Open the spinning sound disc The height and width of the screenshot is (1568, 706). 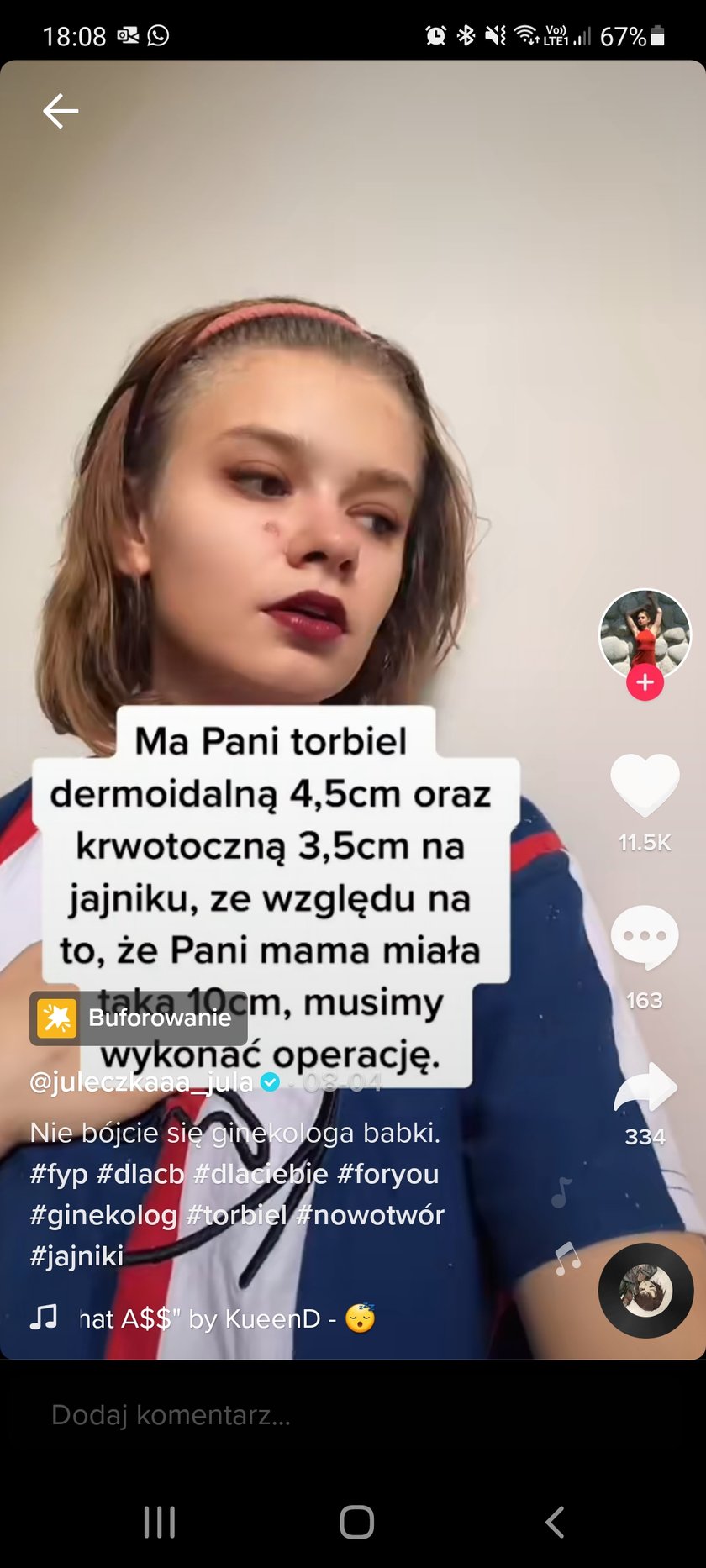click(x=645, y=1290)
